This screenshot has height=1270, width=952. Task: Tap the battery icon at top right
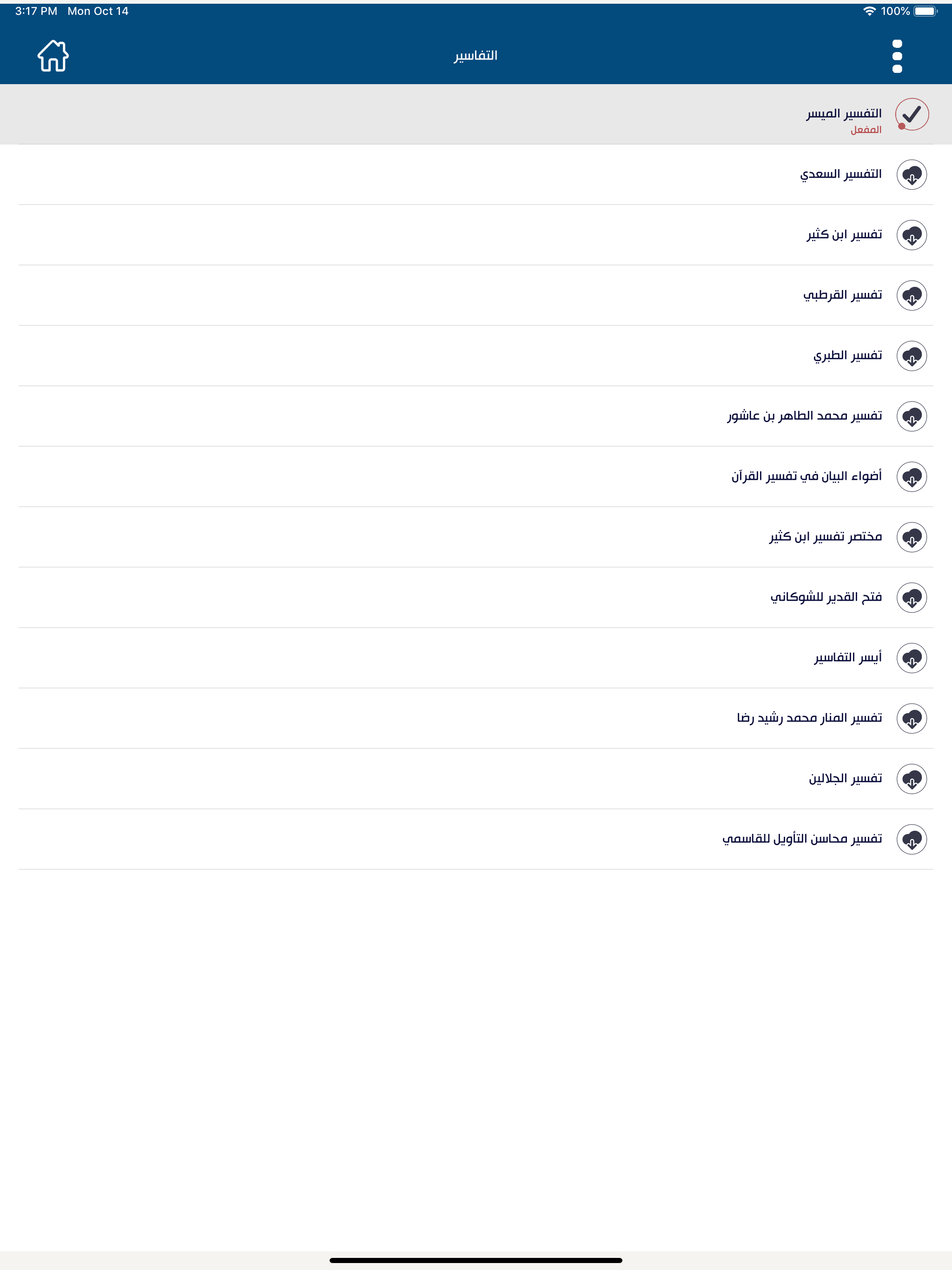coord(926,10)
